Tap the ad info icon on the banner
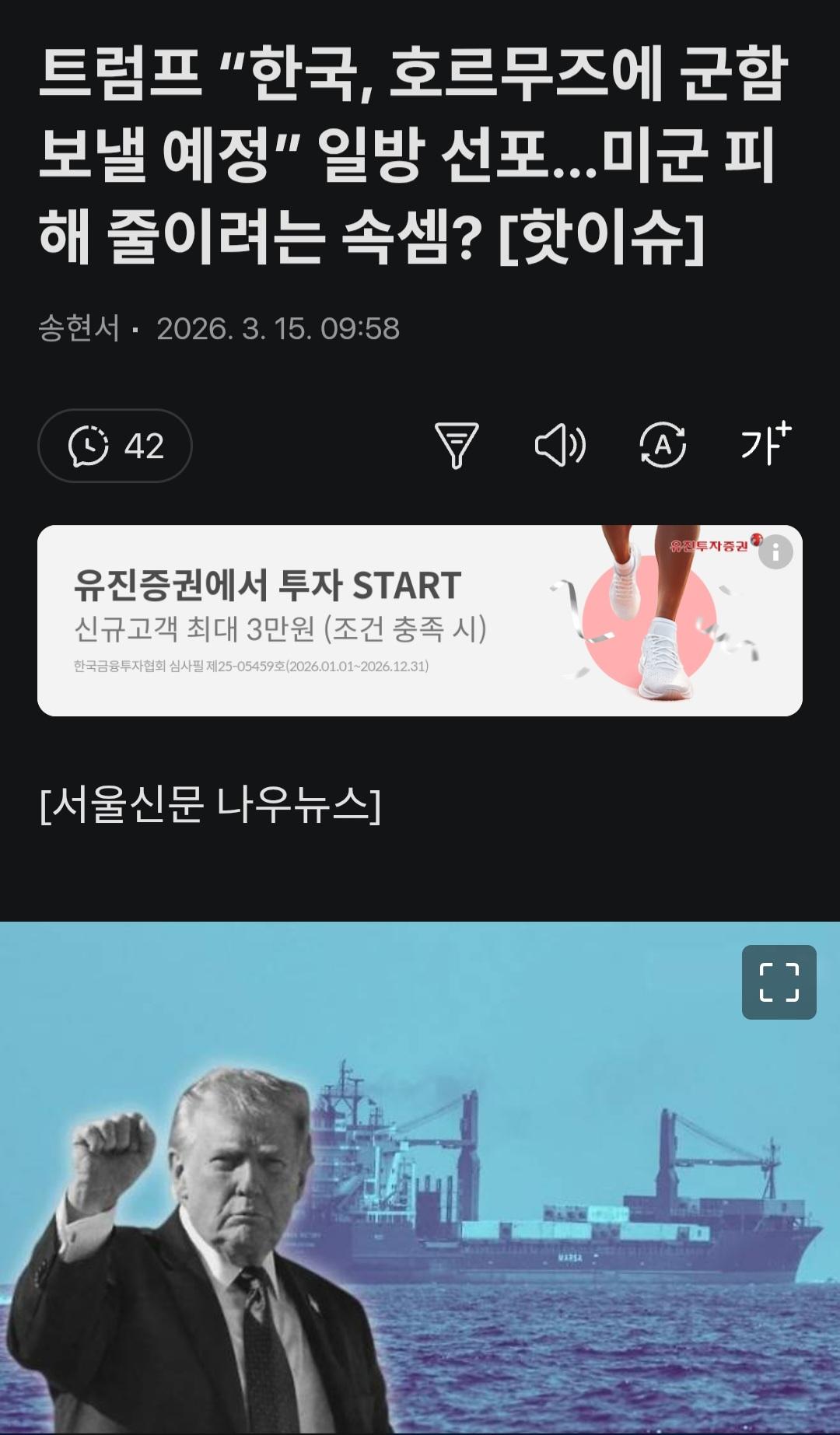Screen dimensions: 840x1435 click(x=775, y=553)
